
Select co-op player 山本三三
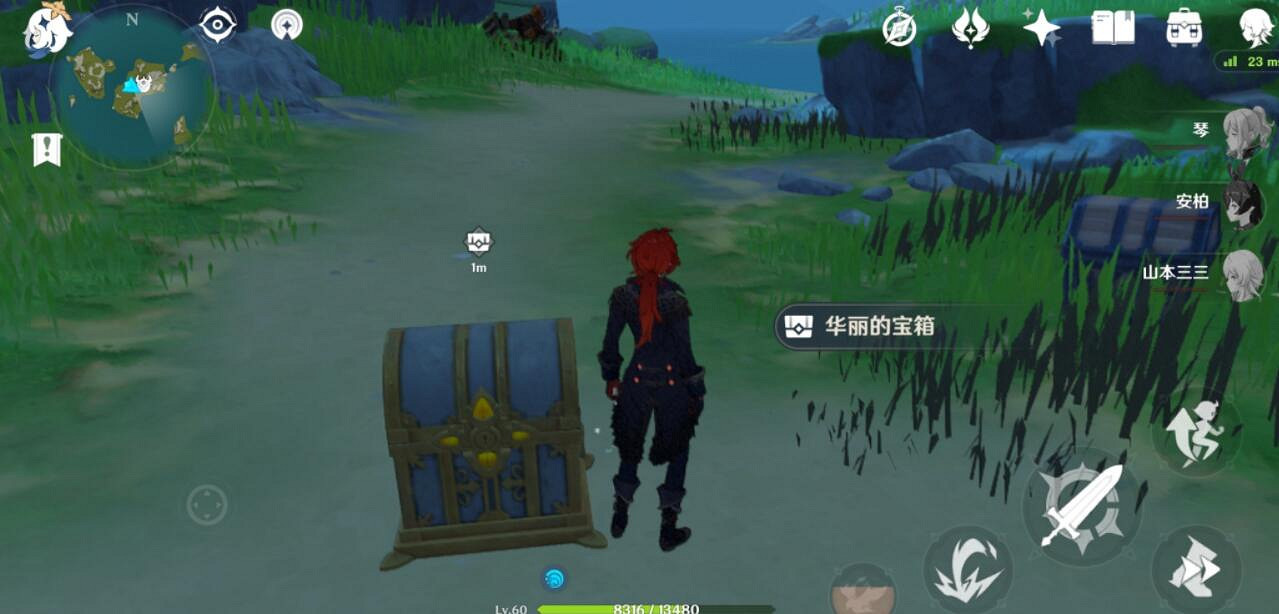[1243, 272]
